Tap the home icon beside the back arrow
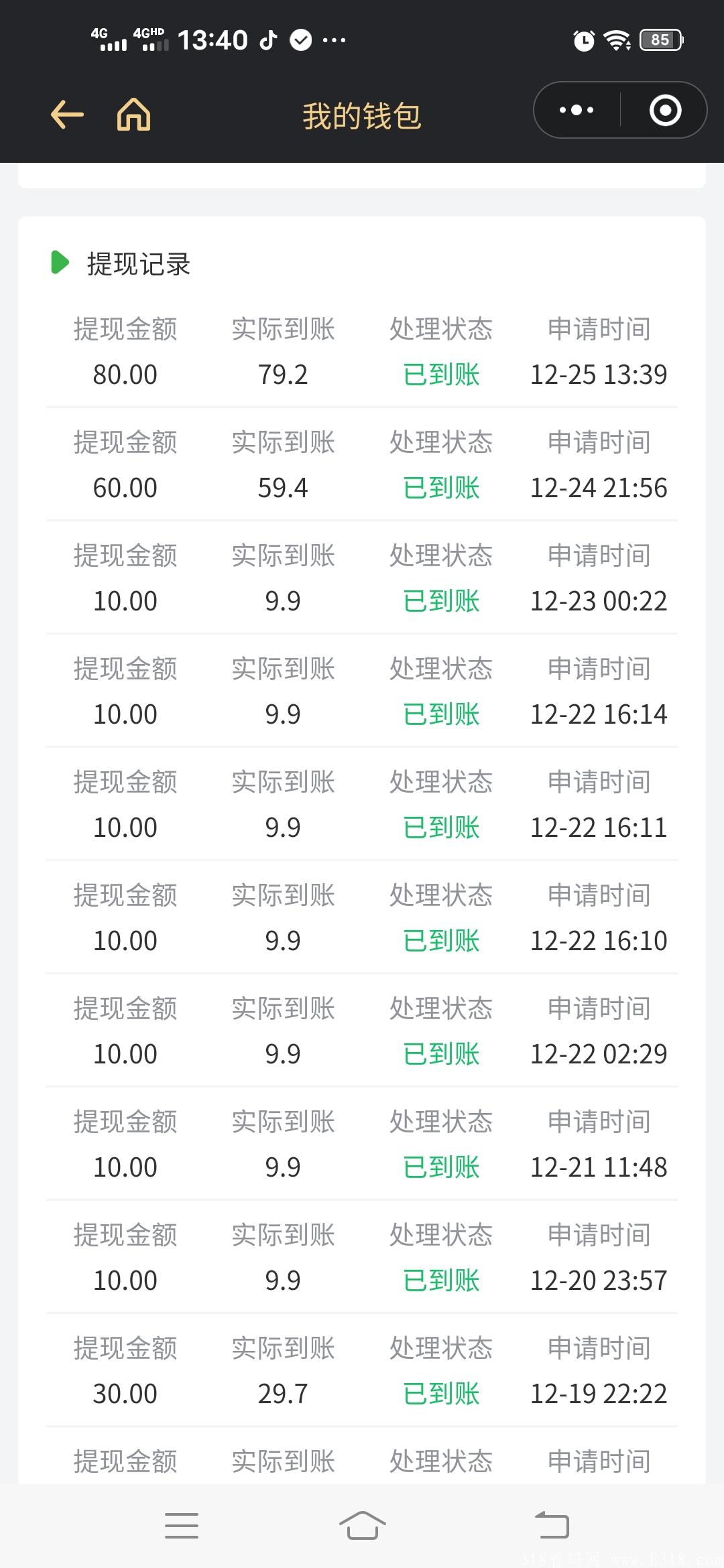The width and height of the screenshot is (724, 1568). point(132,114)
